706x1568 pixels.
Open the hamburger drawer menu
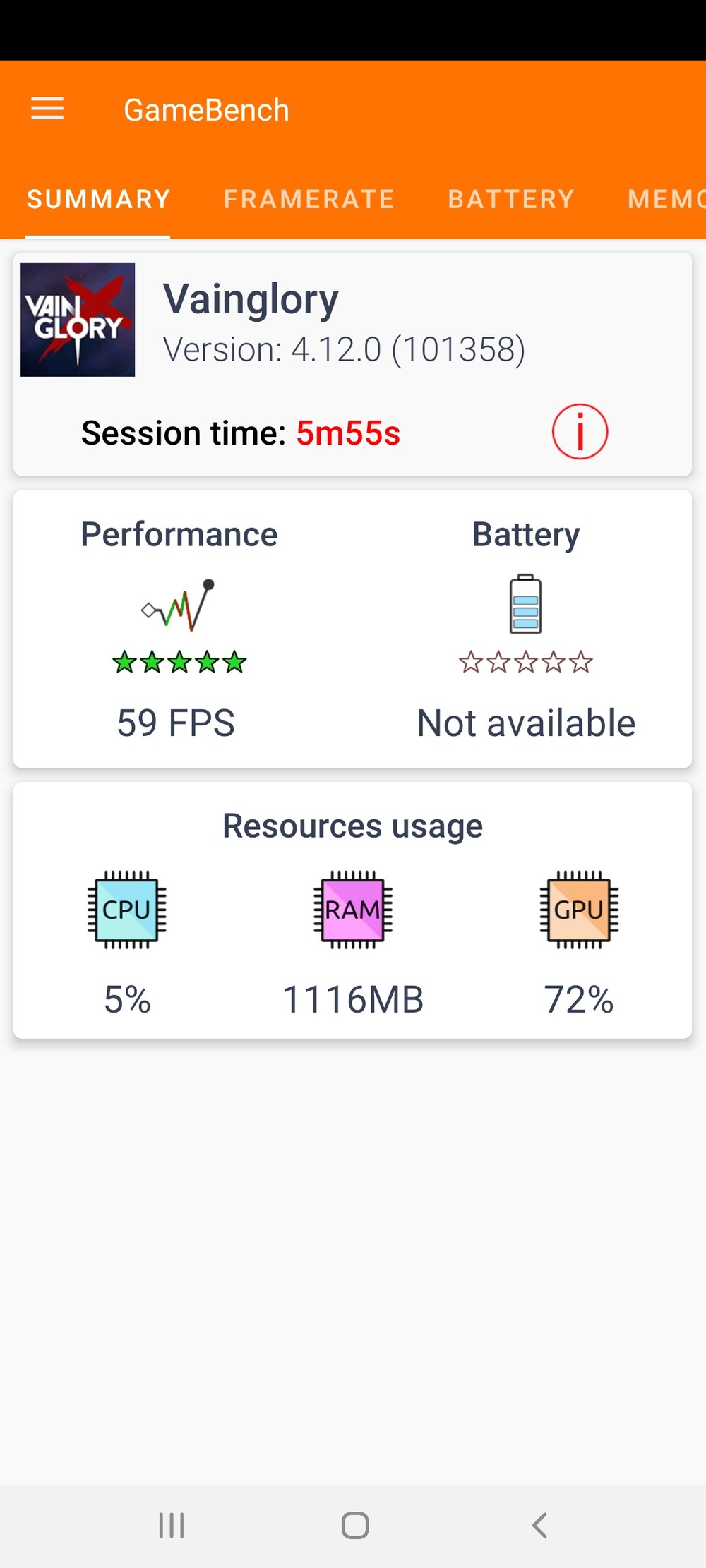coord(47,109)
